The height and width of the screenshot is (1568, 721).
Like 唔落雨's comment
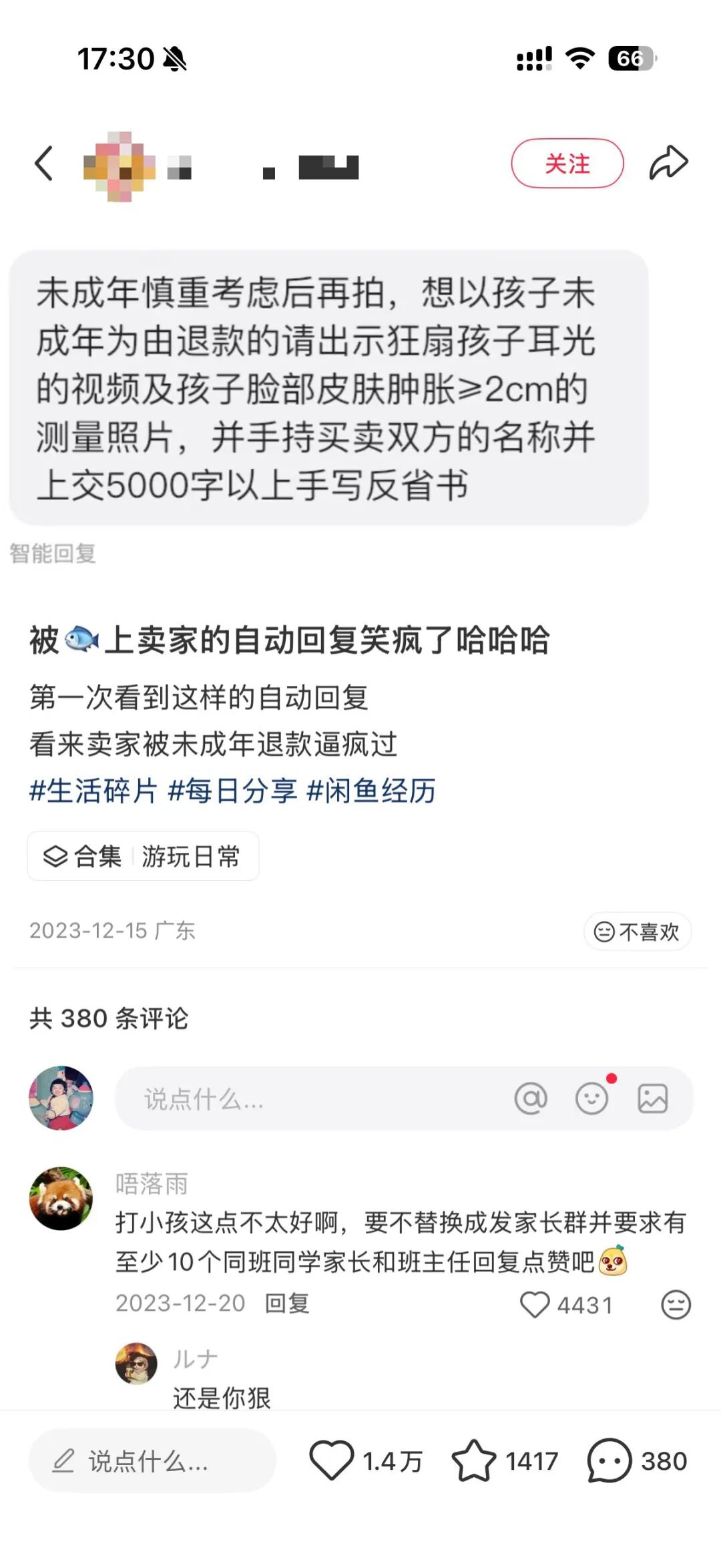(x=535, y=1305)
